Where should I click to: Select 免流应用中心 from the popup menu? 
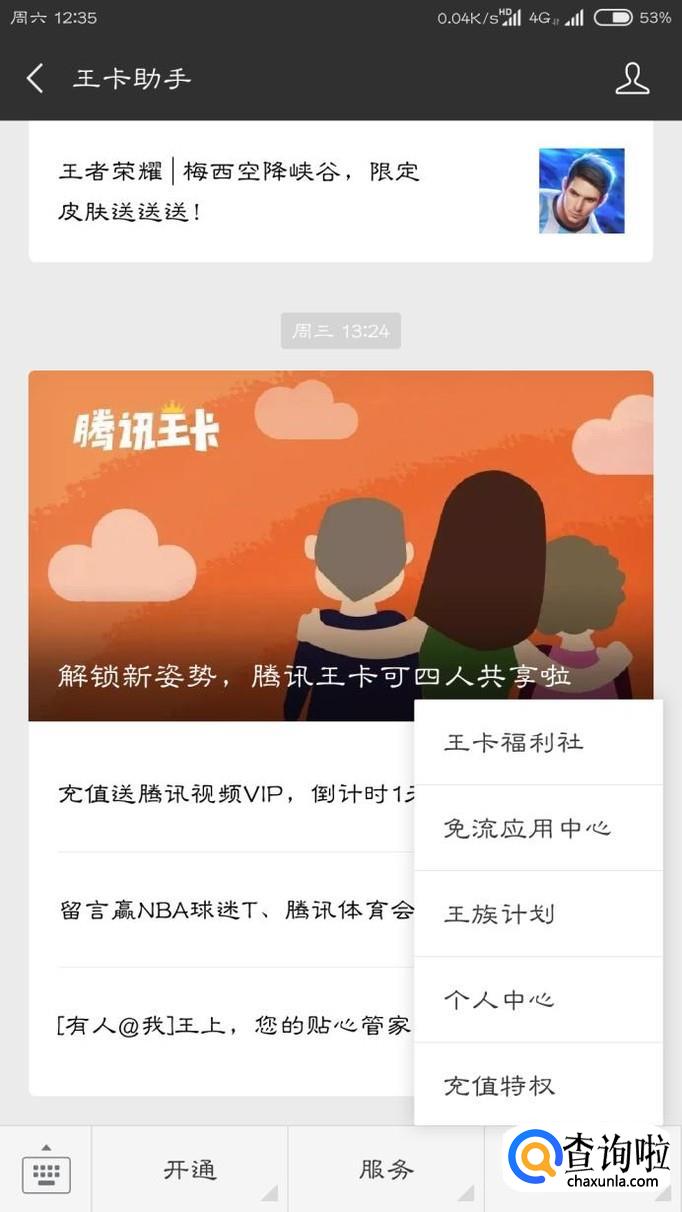pyautogui.click(x=538, y=828)
